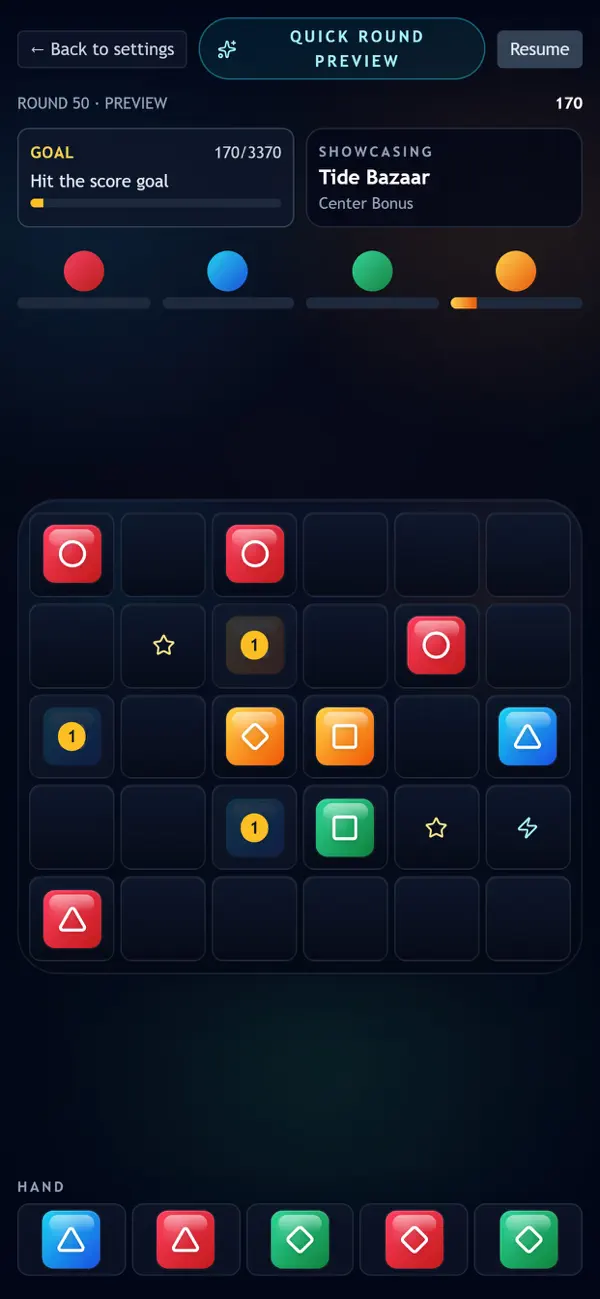Tap the blue triangle tile on board

528,736
